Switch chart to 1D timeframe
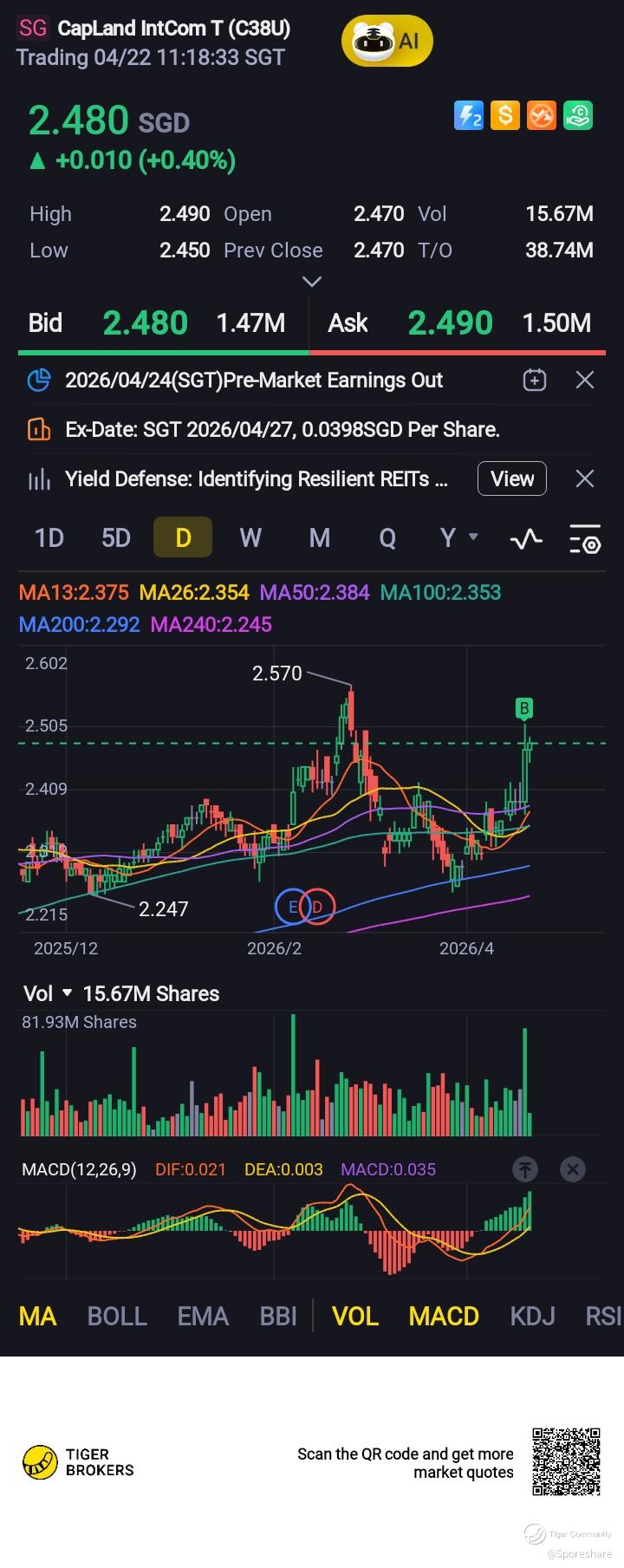This screenshot has width=624, height=1568. point(49,538)
